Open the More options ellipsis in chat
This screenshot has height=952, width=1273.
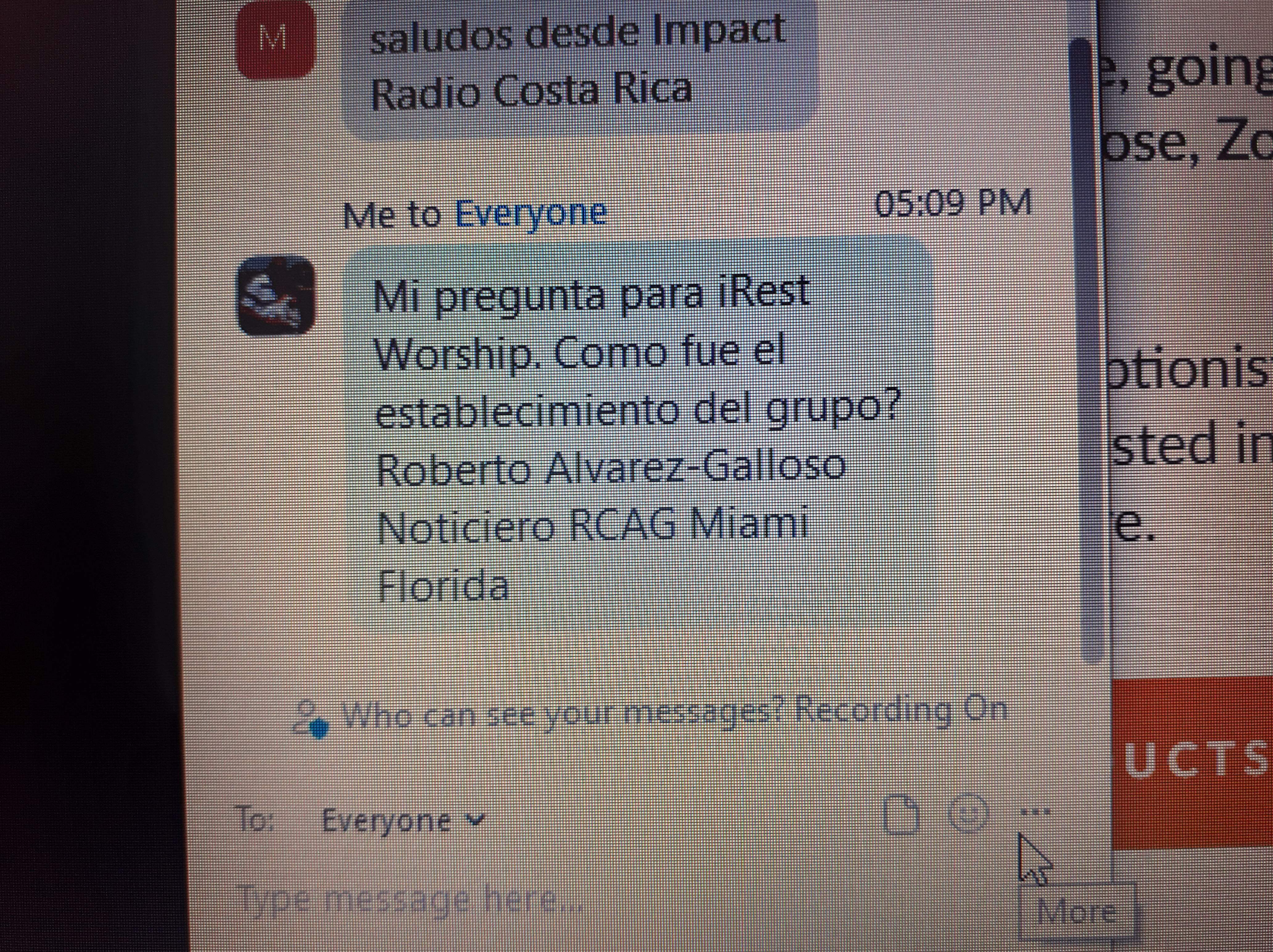point(1034,812)
